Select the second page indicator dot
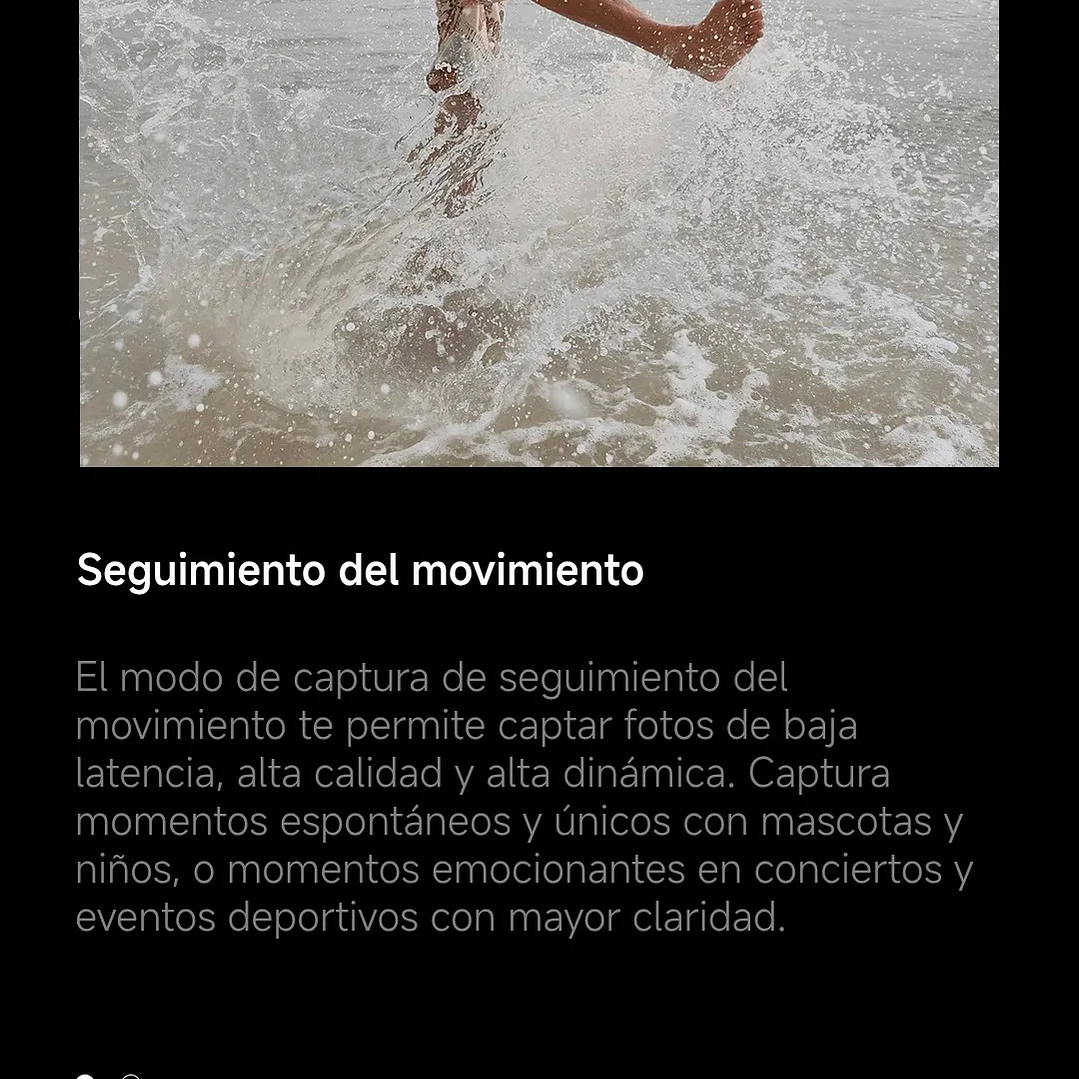 (130, 1076)
